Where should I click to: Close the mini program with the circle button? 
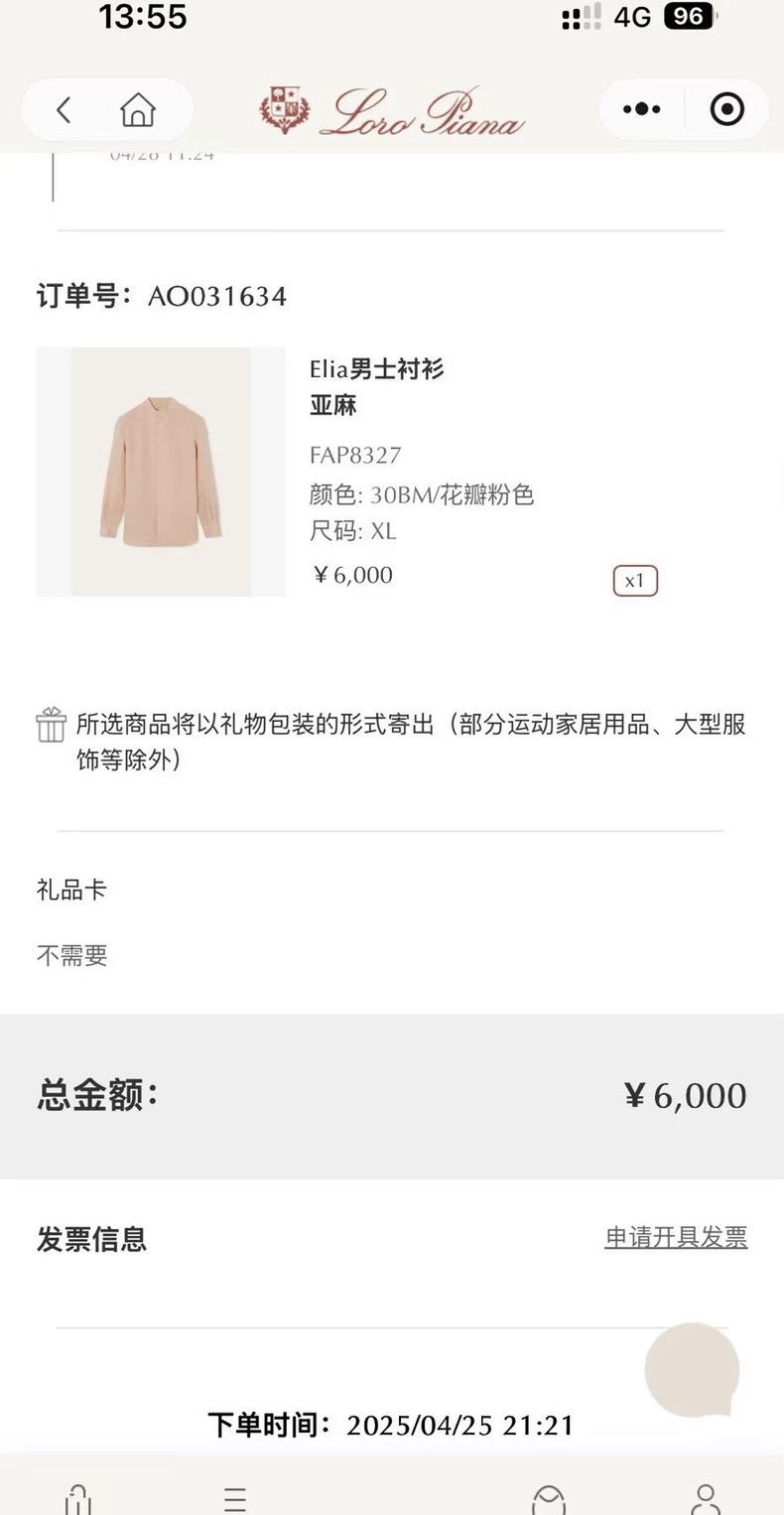pos(726,109)
